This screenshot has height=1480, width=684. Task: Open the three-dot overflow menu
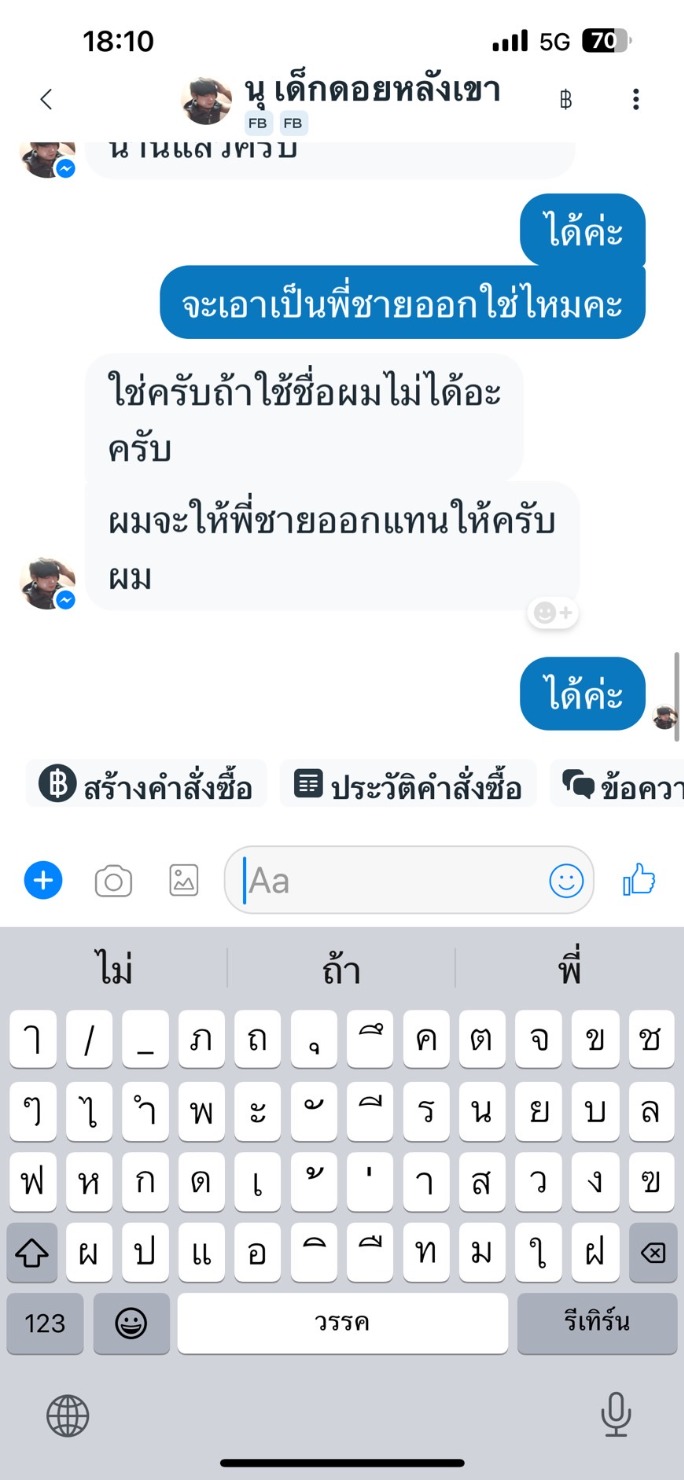(x=636, y=99)
